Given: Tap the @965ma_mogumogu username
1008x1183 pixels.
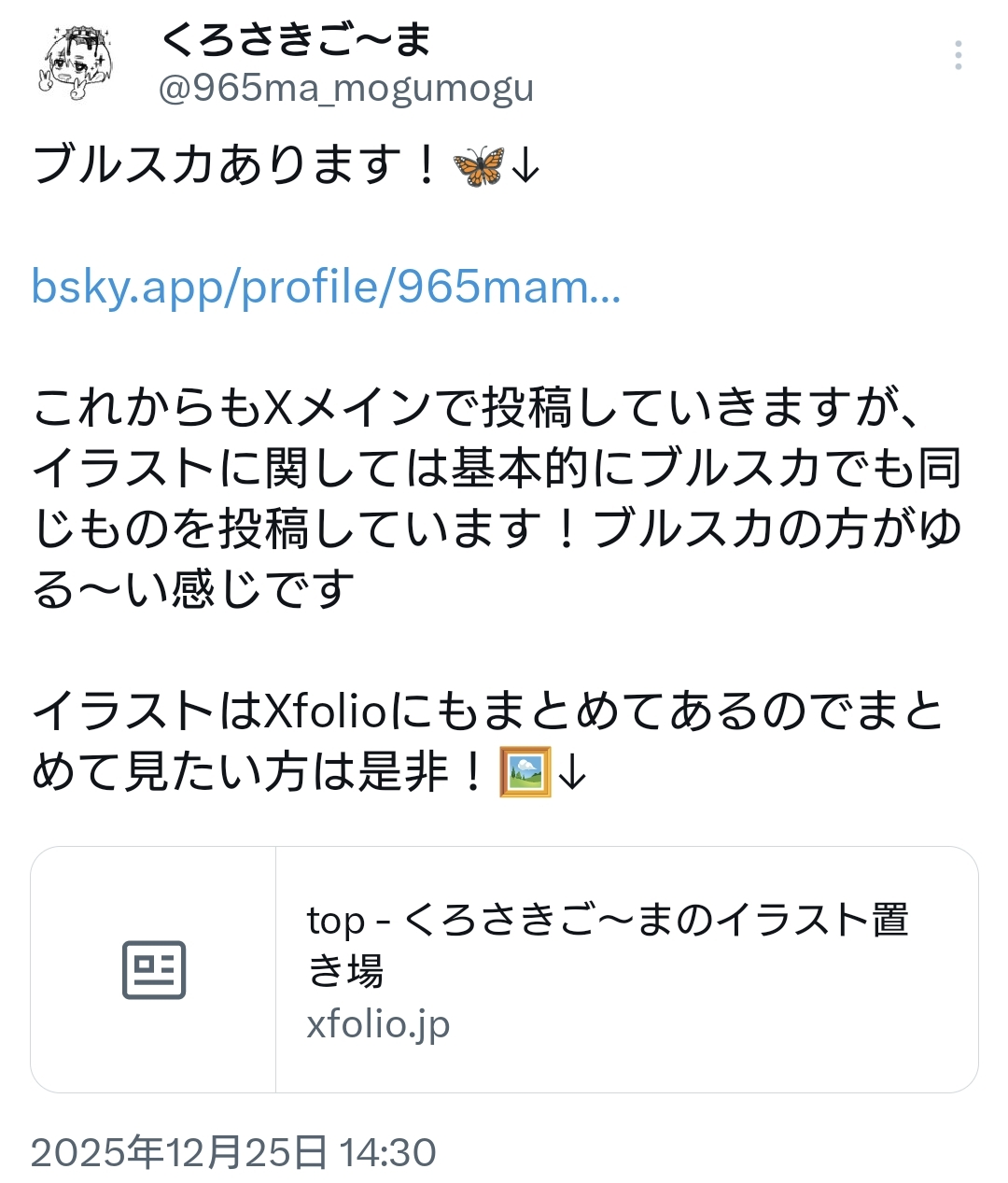Looking at the screenshot, I should pos(346,89).
